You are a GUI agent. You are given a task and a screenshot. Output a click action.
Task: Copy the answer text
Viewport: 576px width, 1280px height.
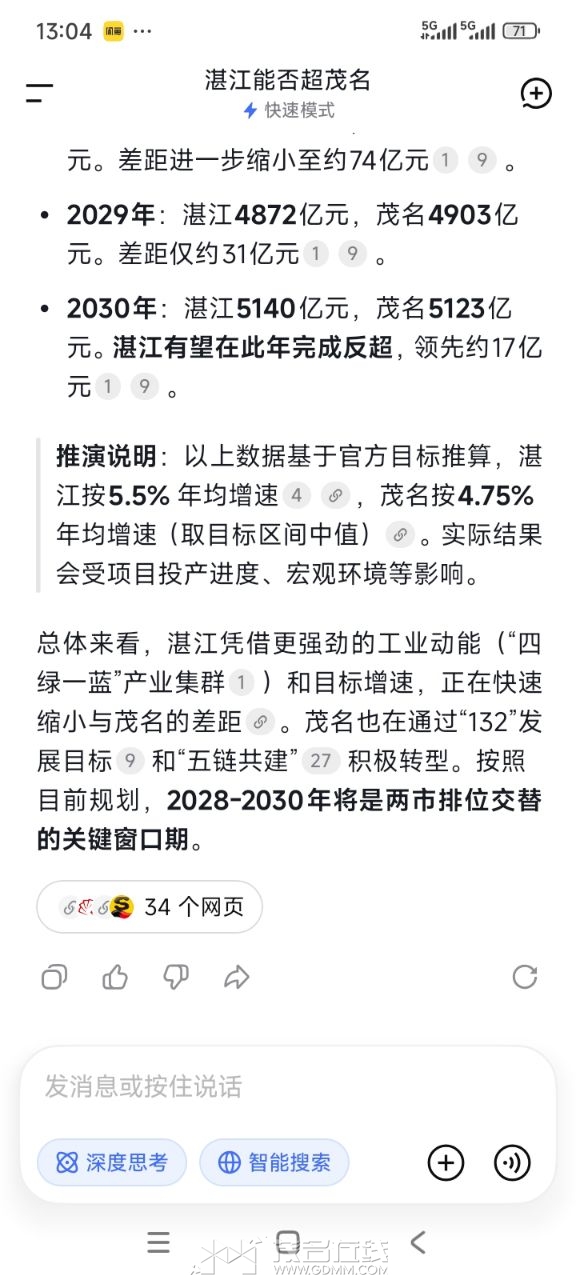coord(54,977)
